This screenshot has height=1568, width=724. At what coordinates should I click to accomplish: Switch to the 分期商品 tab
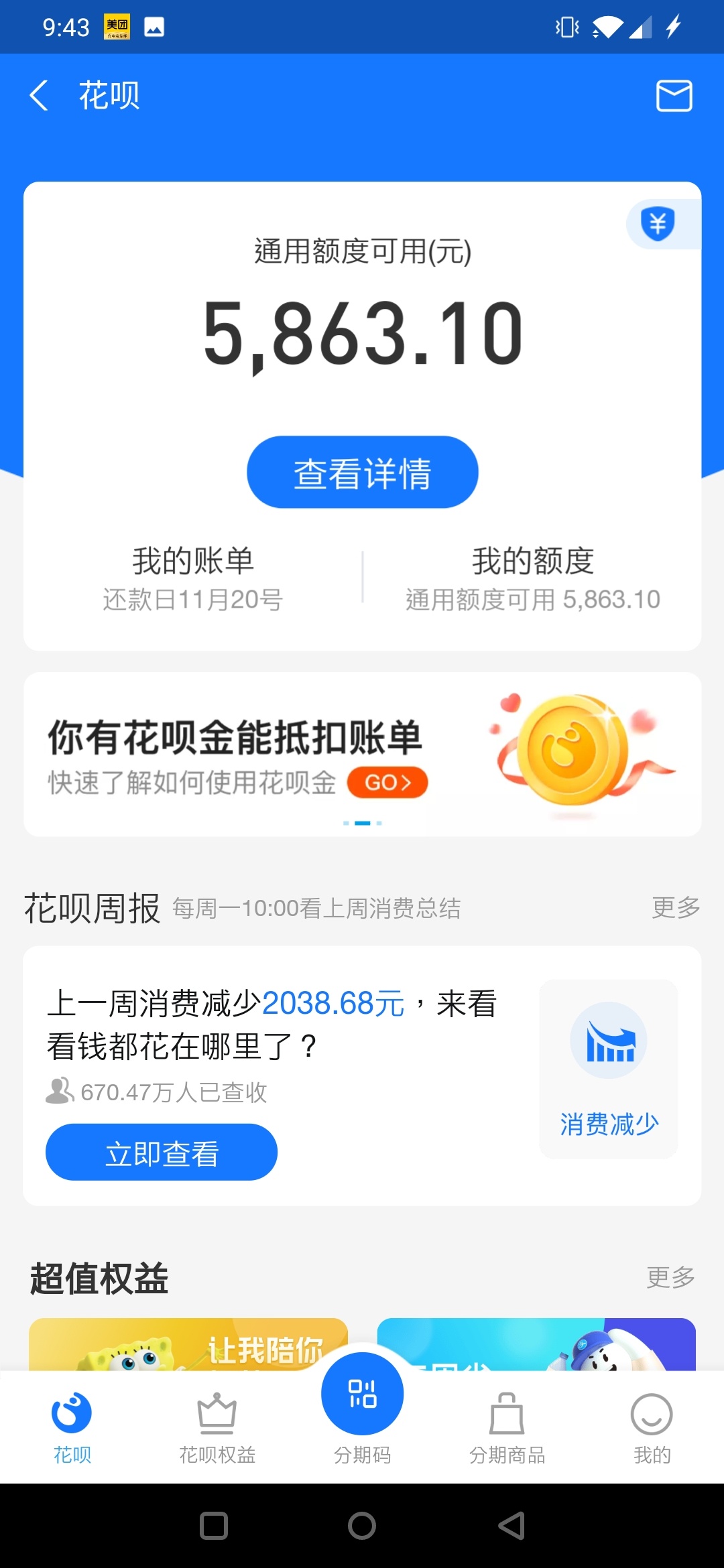click(507, 1429)
